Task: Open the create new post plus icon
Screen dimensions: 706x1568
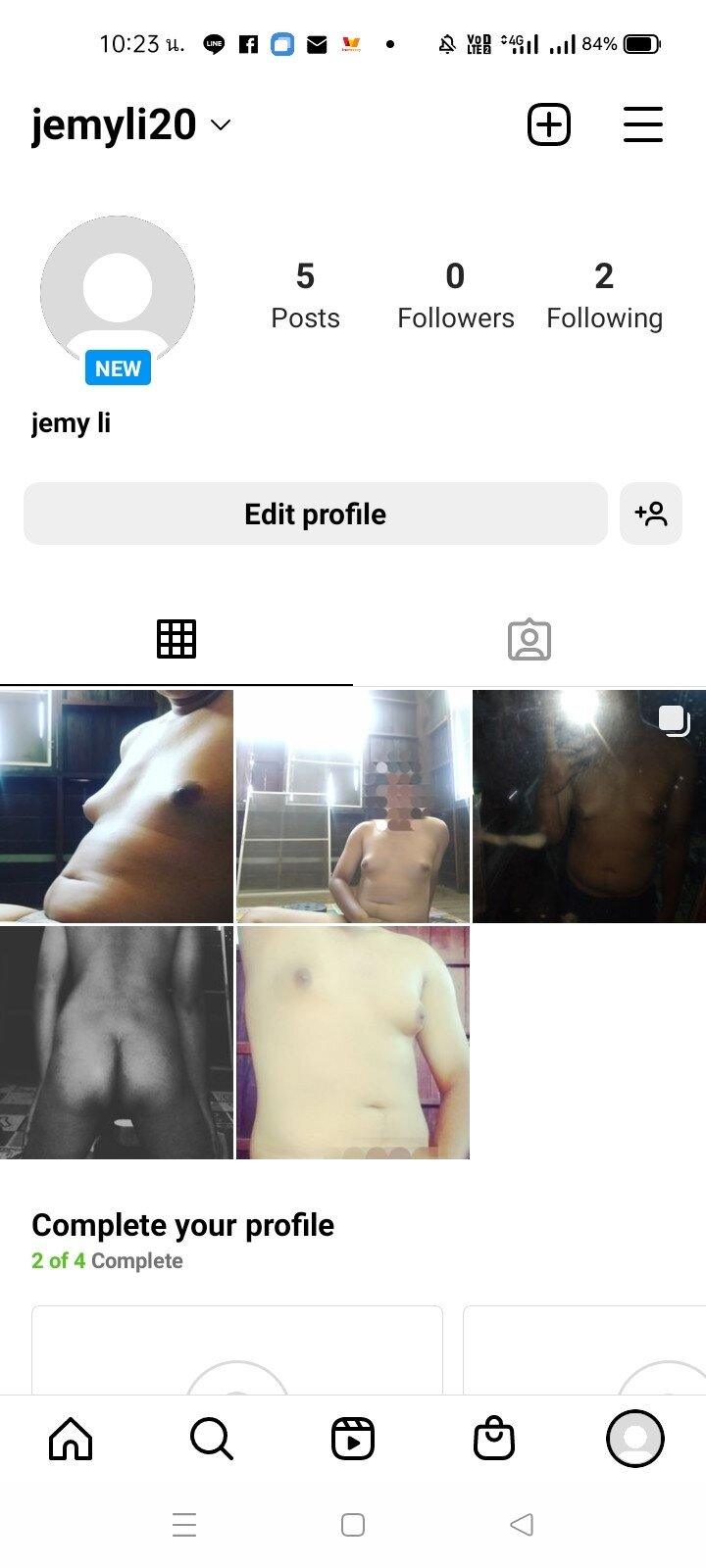Action: pyautogui.click(x=549, y=125)
